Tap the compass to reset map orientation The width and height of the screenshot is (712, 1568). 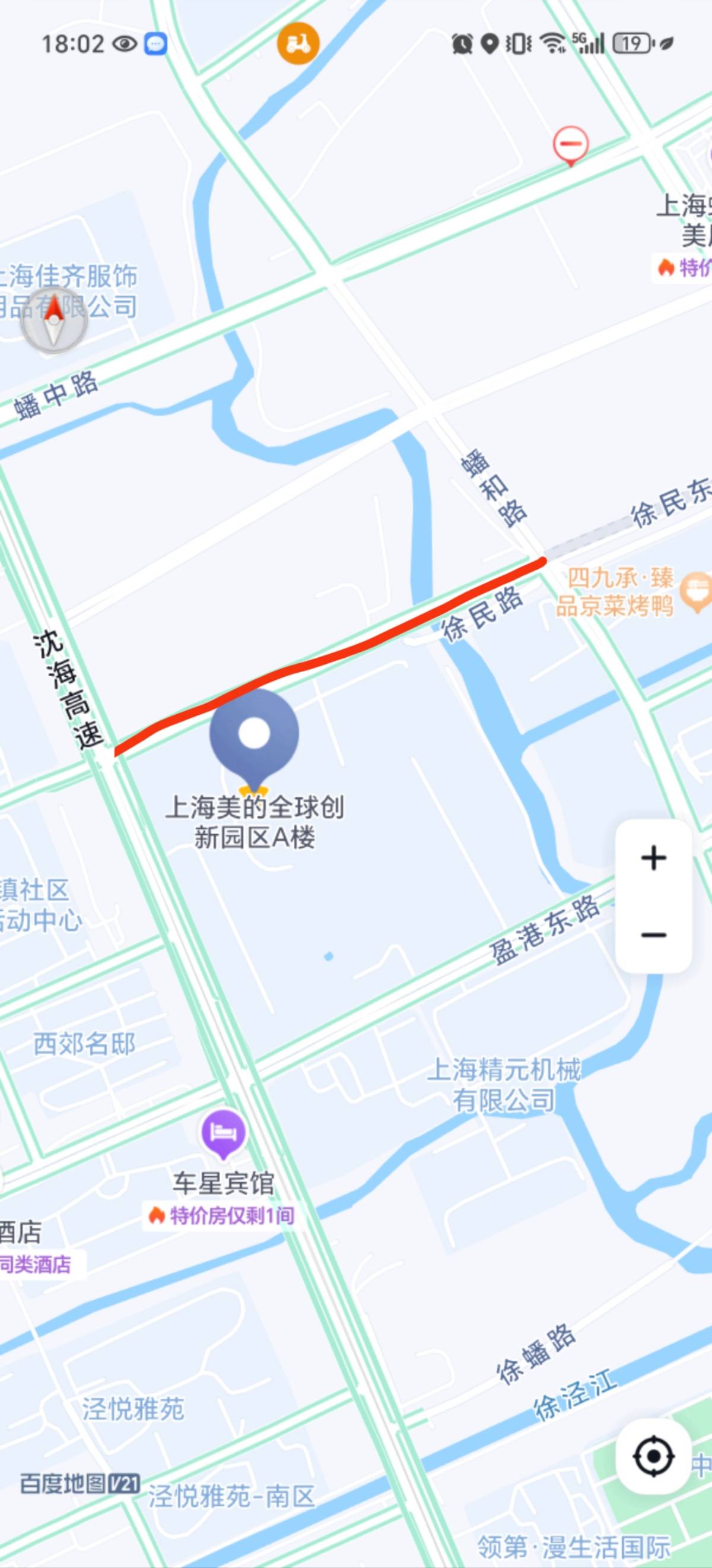tap(53, 320)
